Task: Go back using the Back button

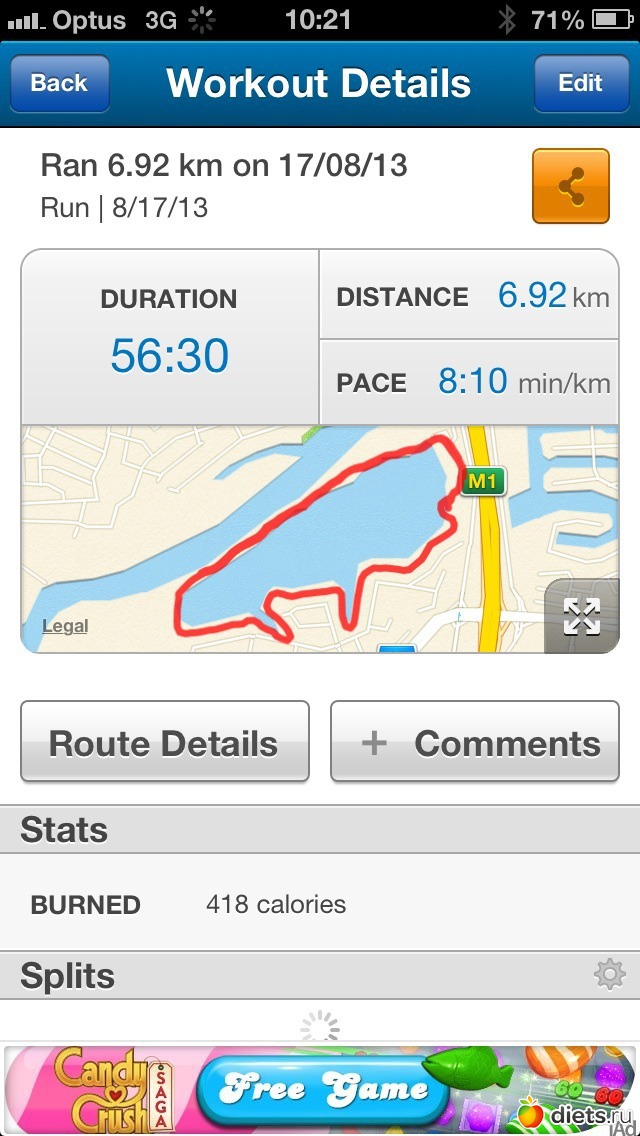Action: click(x=59, y=84)
